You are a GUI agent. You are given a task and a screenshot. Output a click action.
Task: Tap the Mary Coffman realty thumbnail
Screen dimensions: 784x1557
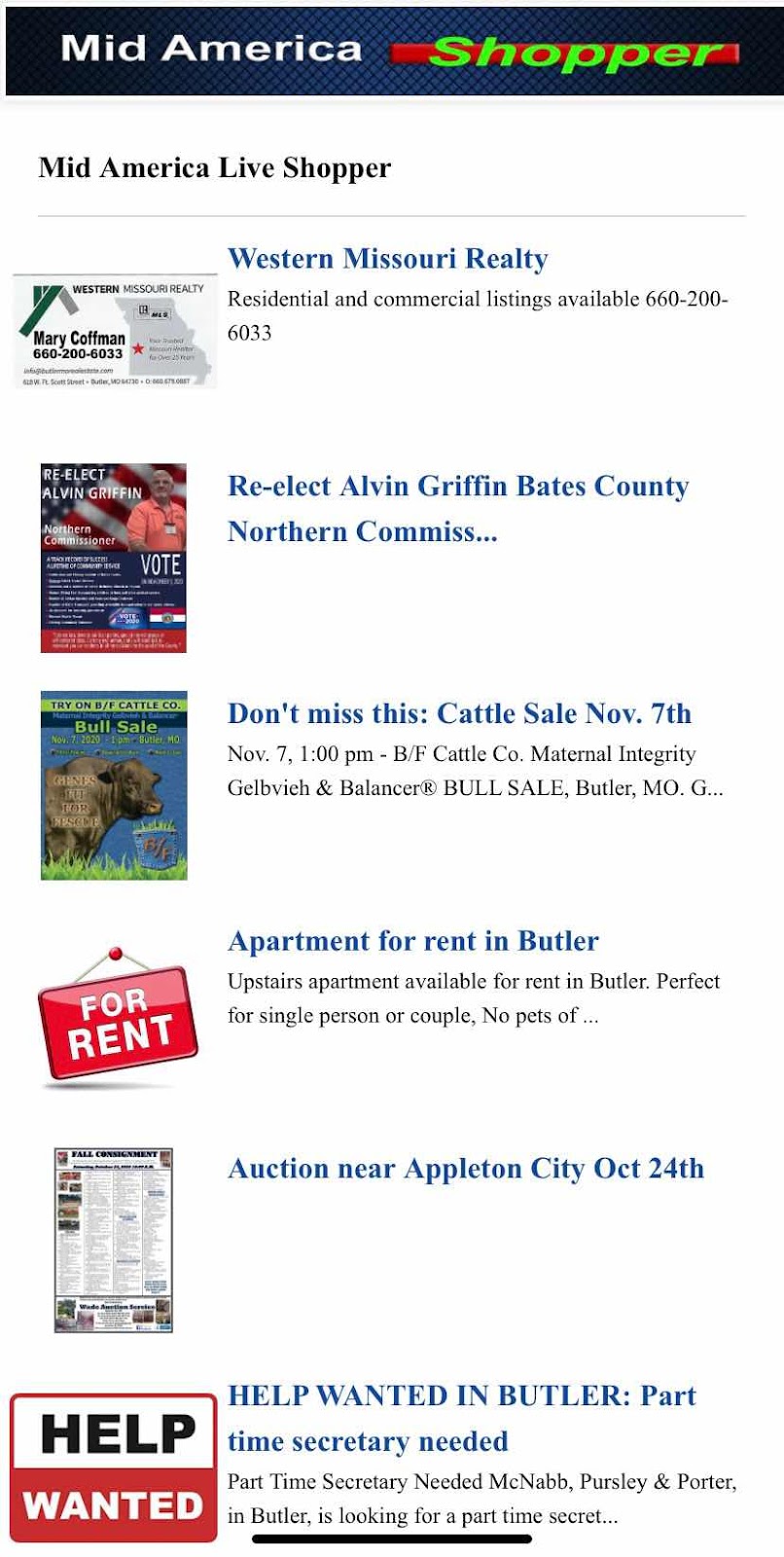(115, 331)
